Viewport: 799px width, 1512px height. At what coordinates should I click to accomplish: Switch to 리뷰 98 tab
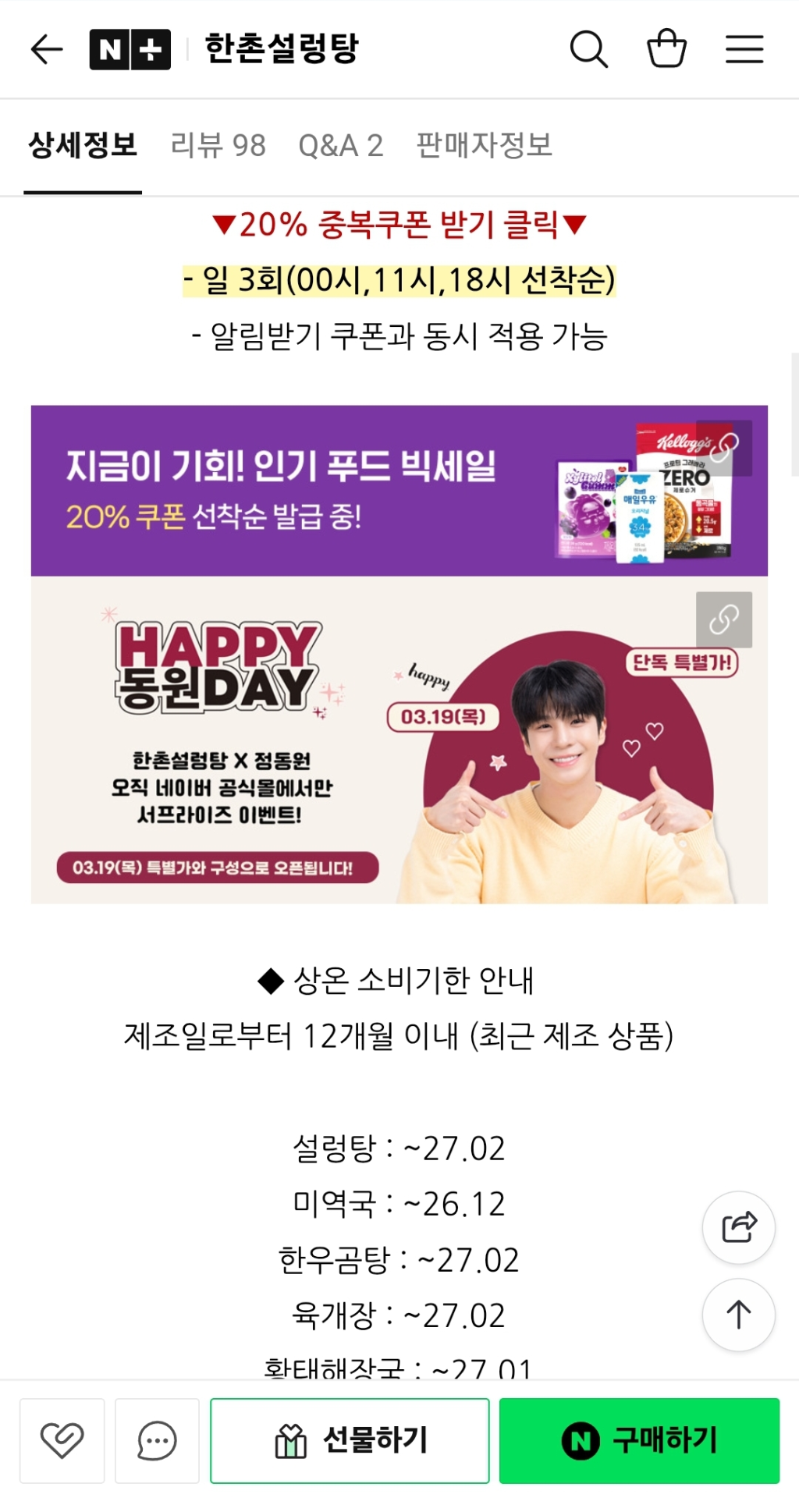[x=218, y=146]
